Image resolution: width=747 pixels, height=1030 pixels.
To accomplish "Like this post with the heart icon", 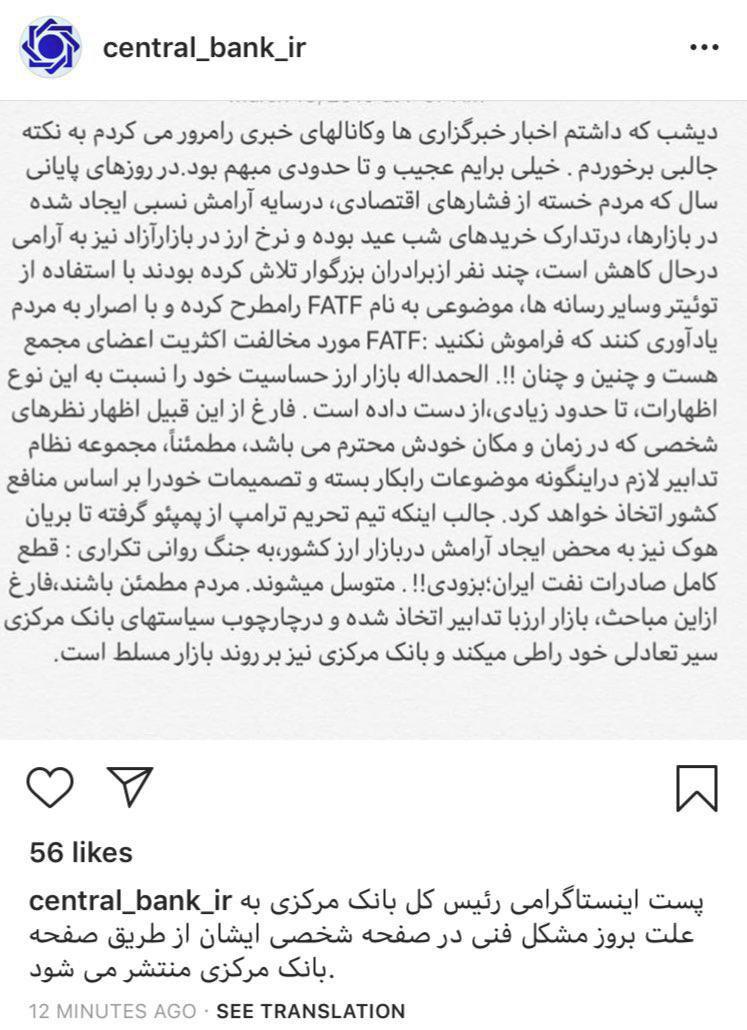I will click(50, 789).
